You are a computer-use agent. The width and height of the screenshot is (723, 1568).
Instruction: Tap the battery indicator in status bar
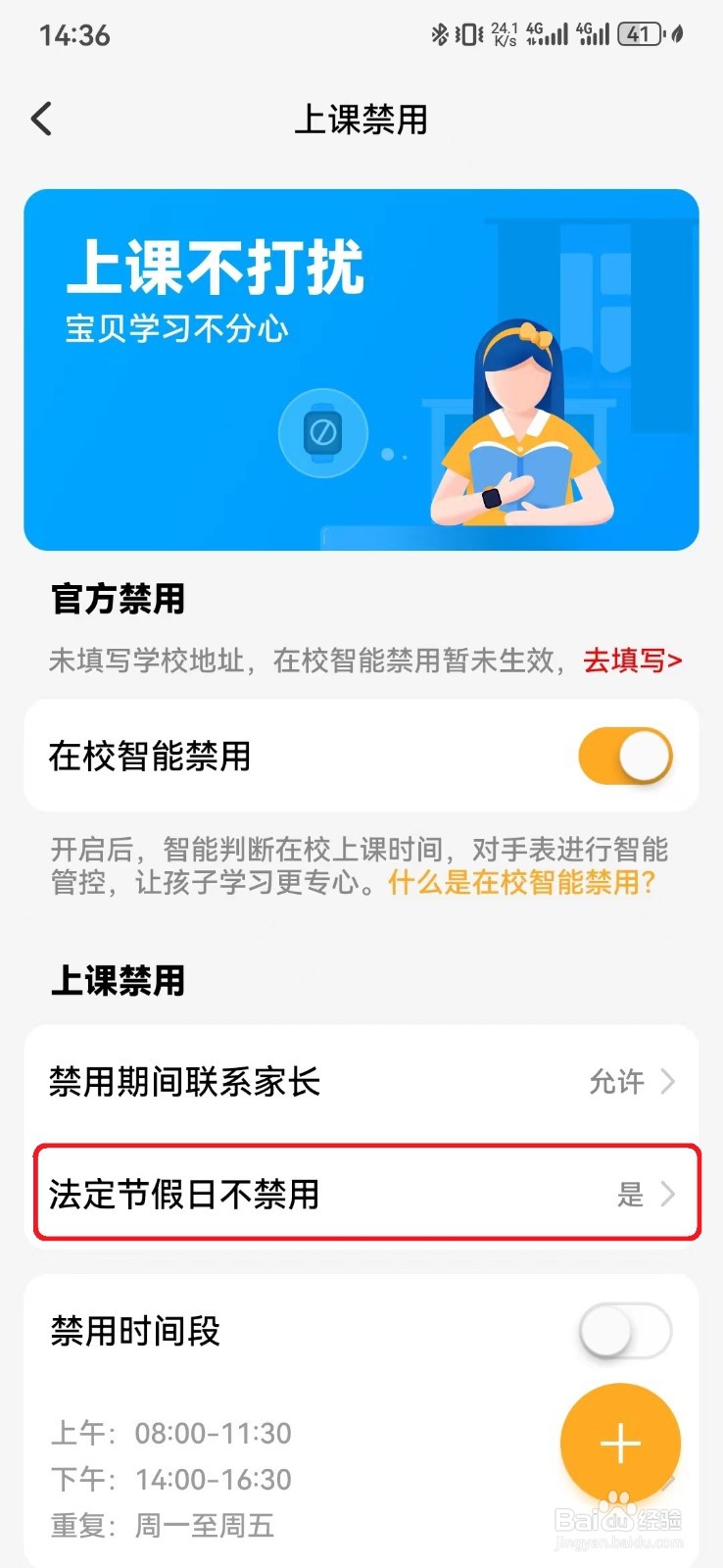tap(638, 32)
